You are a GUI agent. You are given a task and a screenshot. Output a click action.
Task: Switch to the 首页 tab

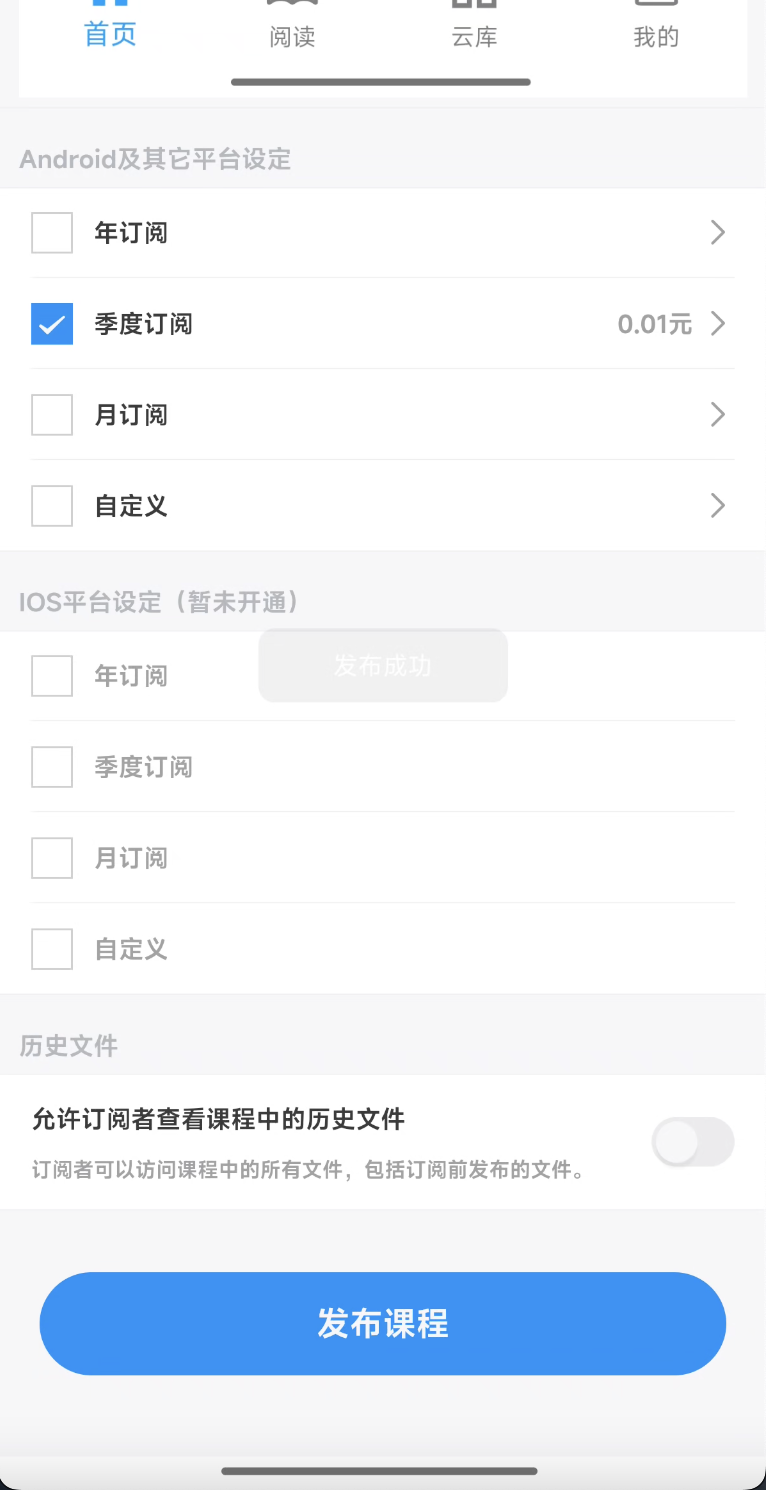pos(110,30)
